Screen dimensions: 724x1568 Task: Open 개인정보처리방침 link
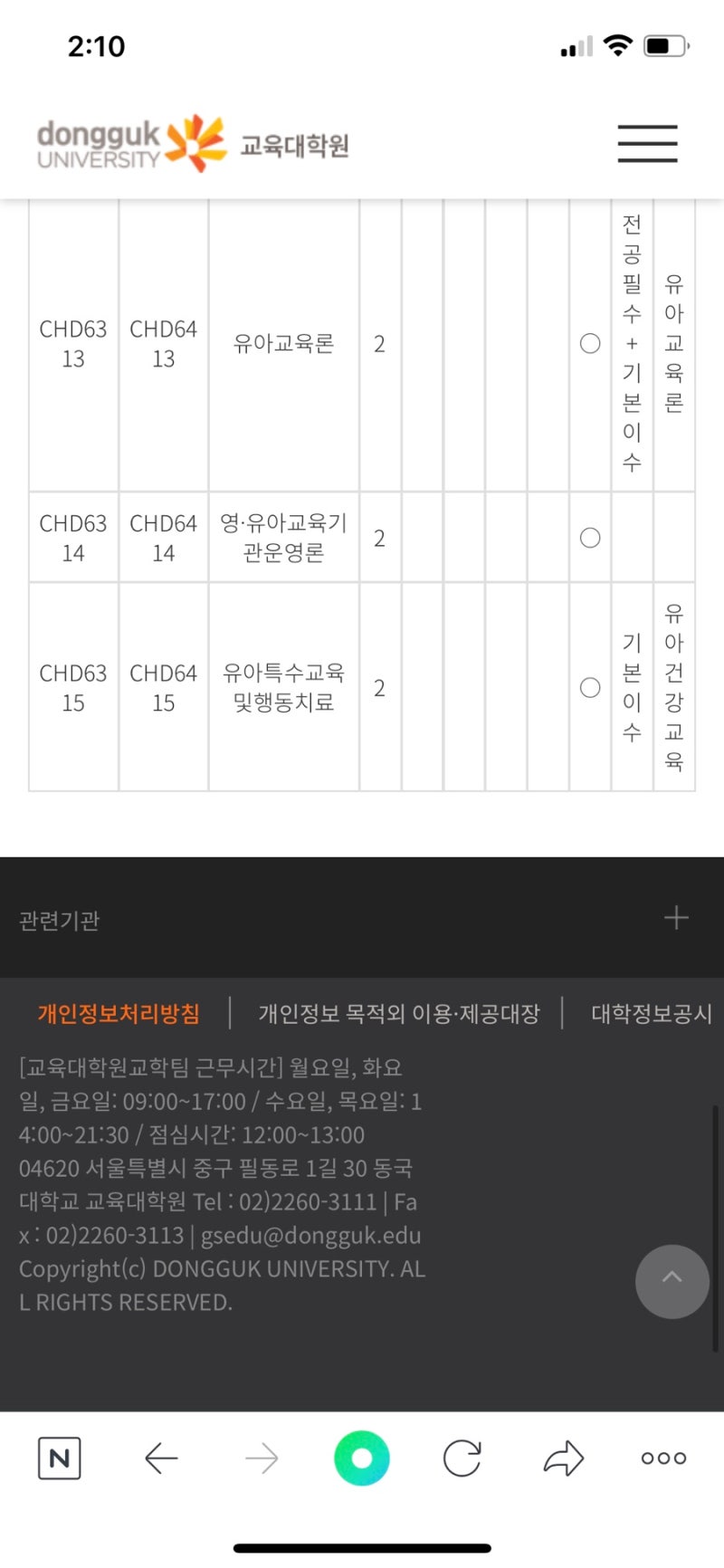pyautogui.click(x=119, y=1013)
